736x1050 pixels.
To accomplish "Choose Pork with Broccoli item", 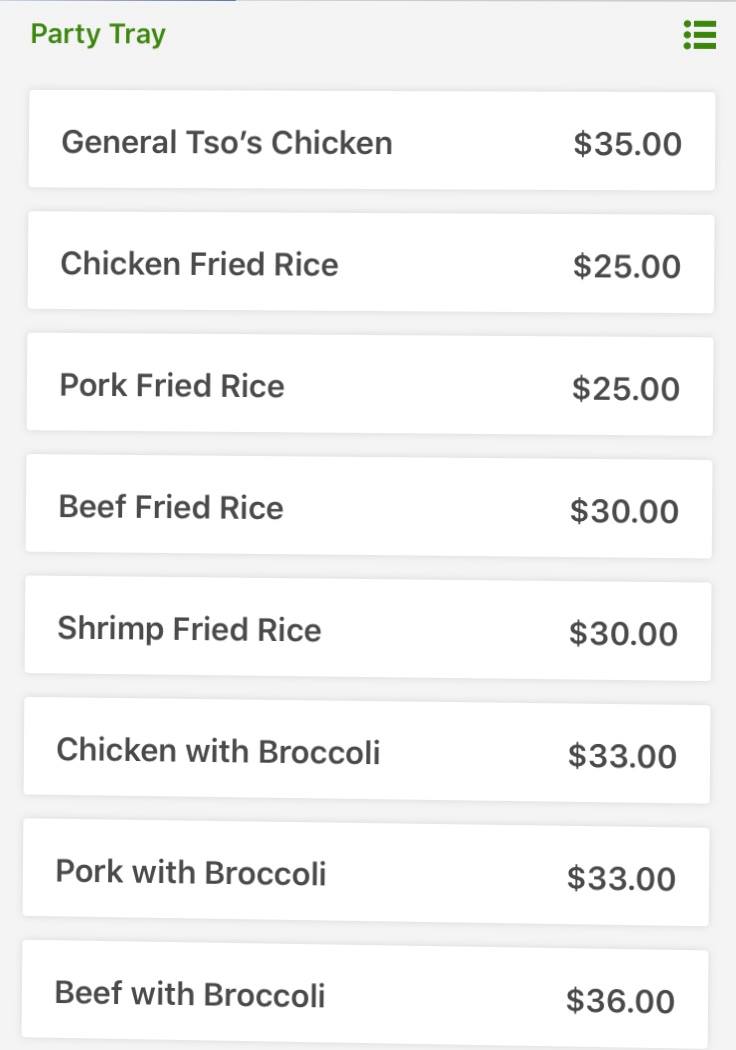I will coord(365,874).
